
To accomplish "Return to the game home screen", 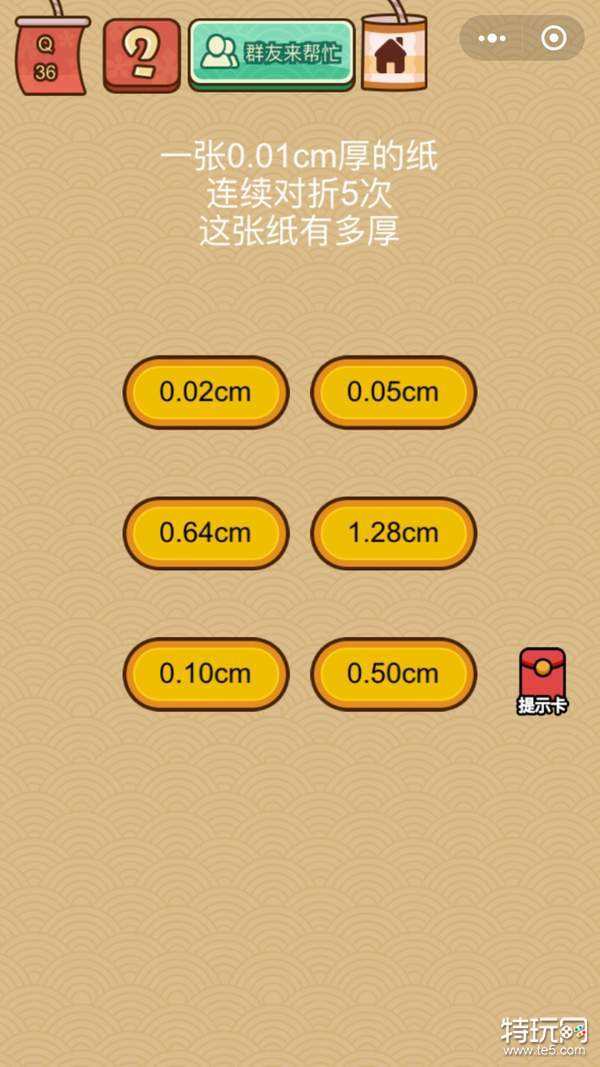I will [392, 55].
